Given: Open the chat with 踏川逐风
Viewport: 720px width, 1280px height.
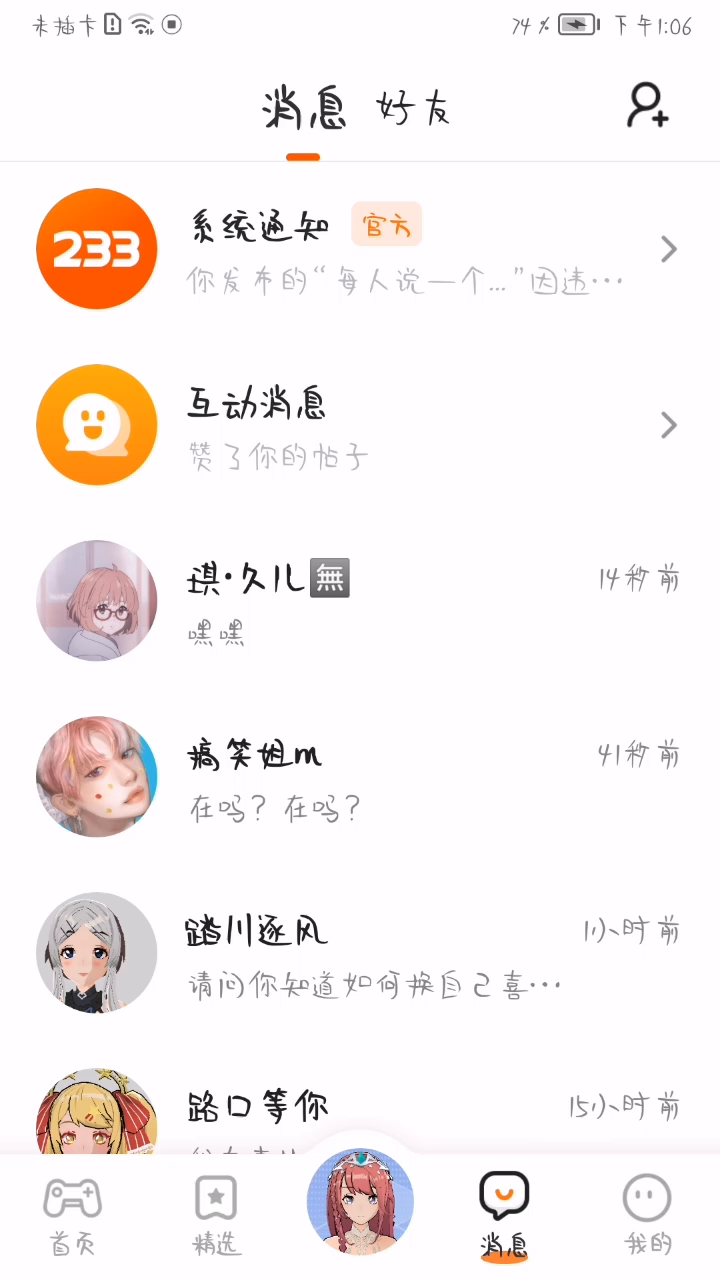Looking at the screenshot, I should (x=360, y=954).
